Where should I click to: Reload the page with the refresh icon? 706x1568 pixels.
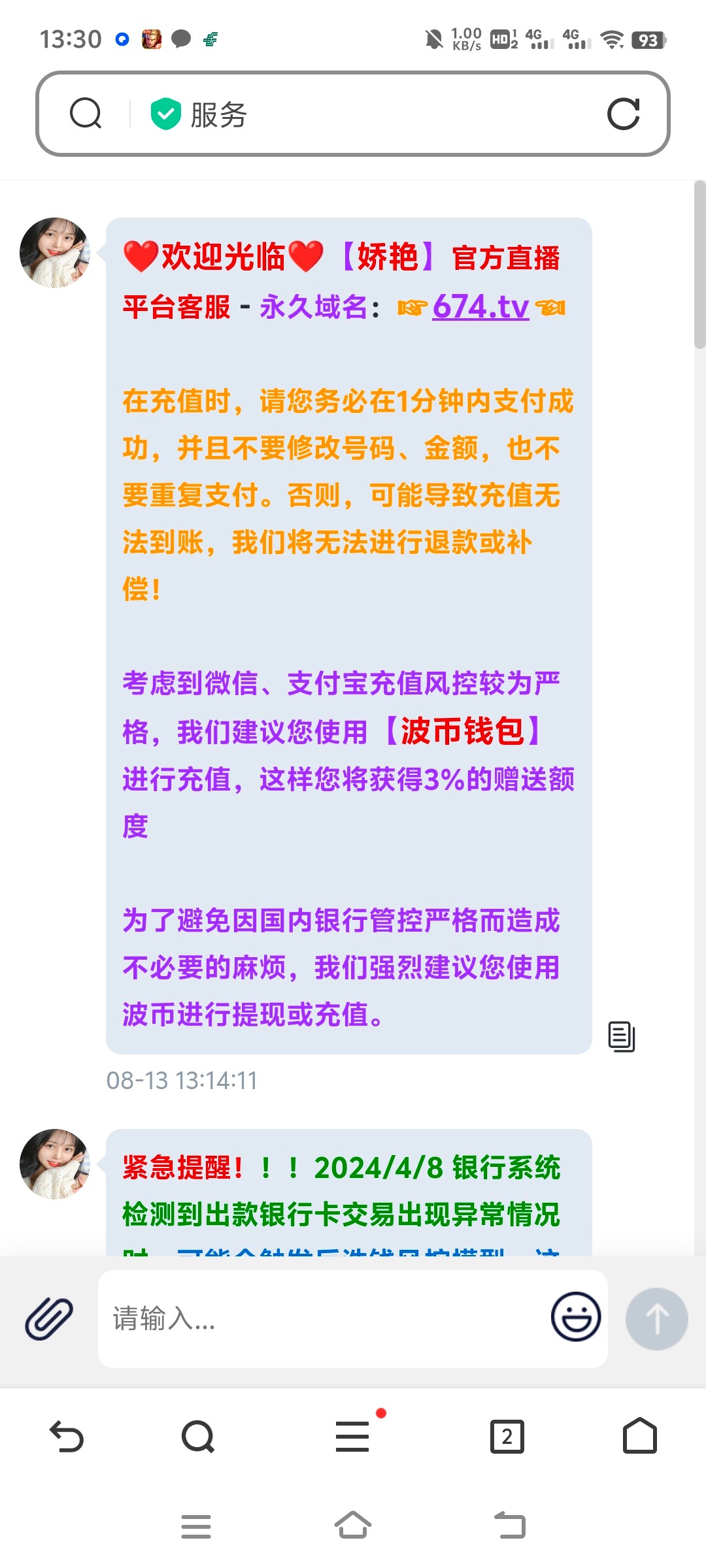(x=623, y=114)
